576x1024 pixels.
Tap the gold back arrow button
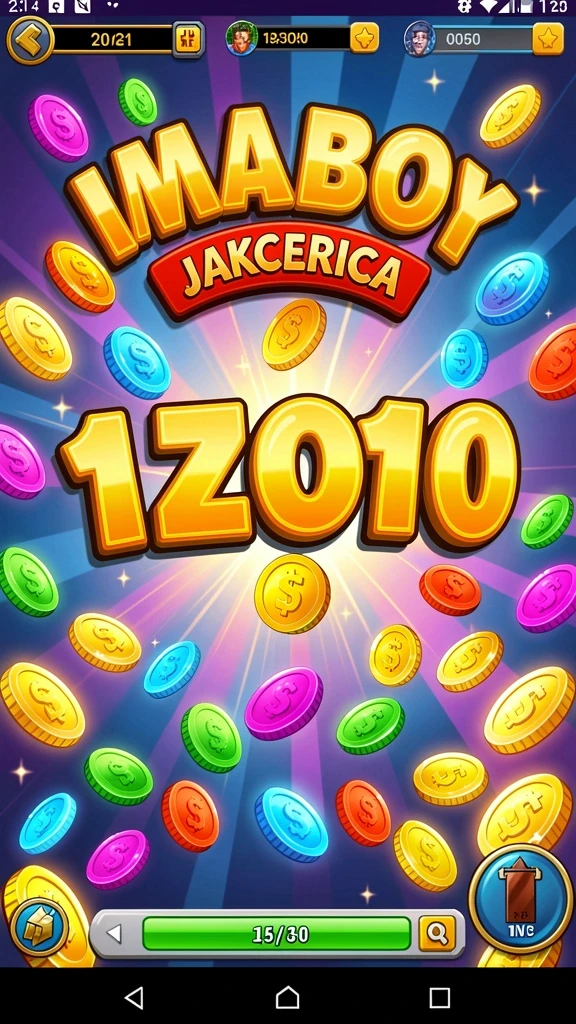point(29,39)
